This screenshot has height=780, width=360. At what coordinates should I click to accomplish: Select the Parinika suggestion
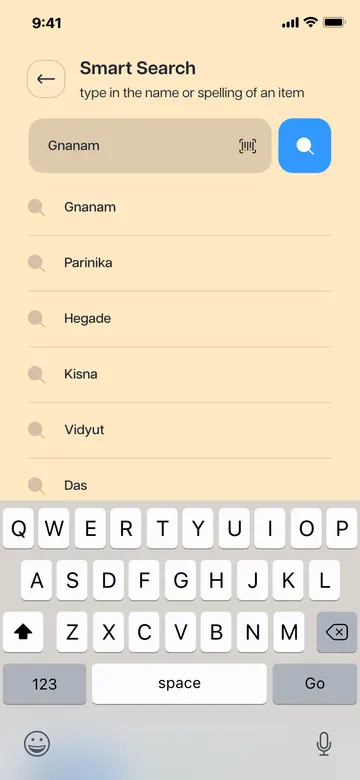click(x=180, y=263)
